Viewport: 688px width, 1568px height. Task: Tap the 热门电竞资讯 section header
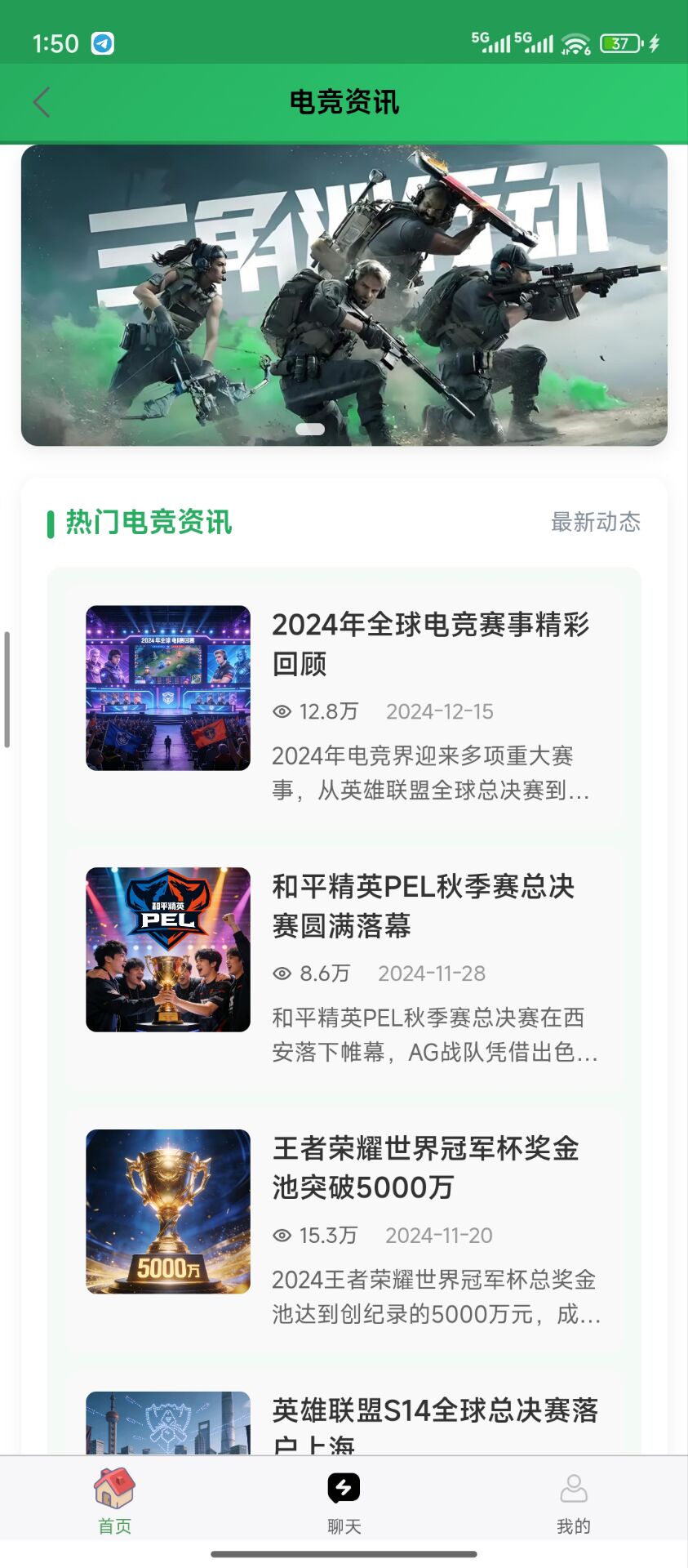coord(139,523)
